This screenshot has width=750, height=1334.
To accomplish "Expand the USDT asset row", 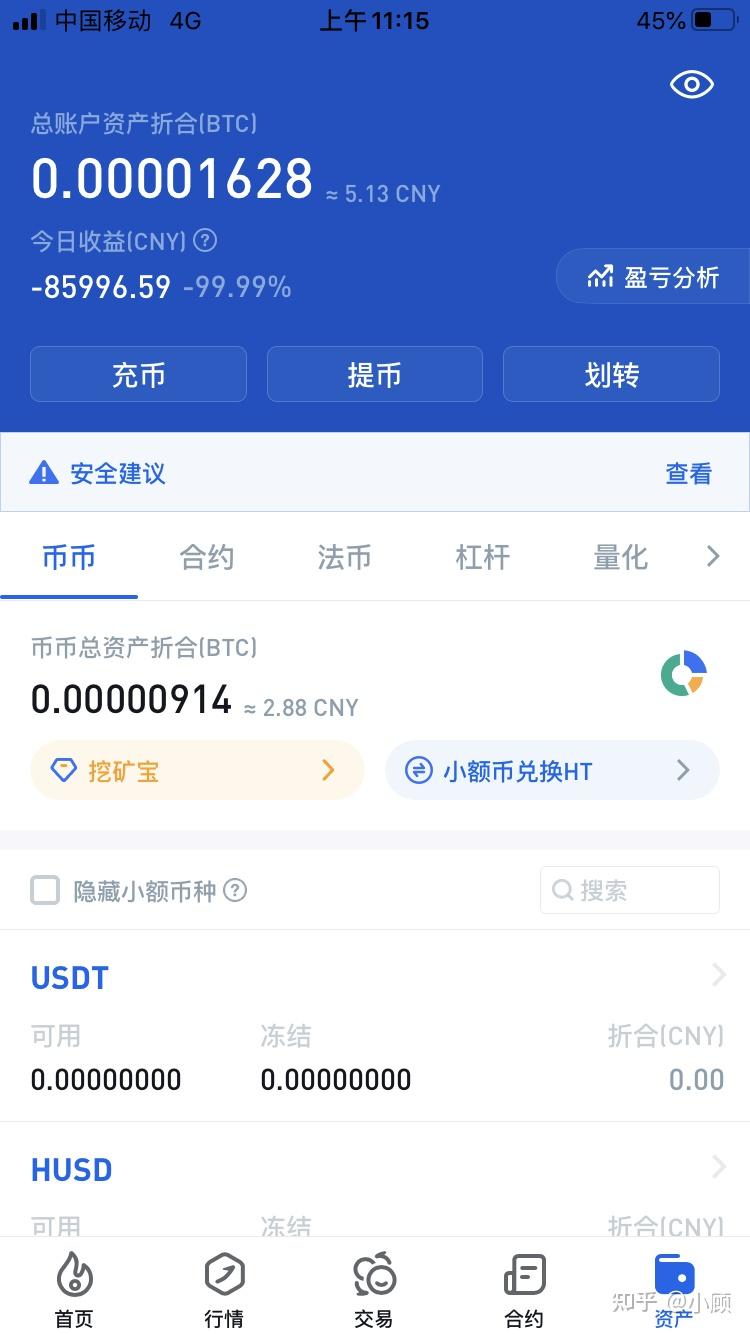I will tap(718, 975).
